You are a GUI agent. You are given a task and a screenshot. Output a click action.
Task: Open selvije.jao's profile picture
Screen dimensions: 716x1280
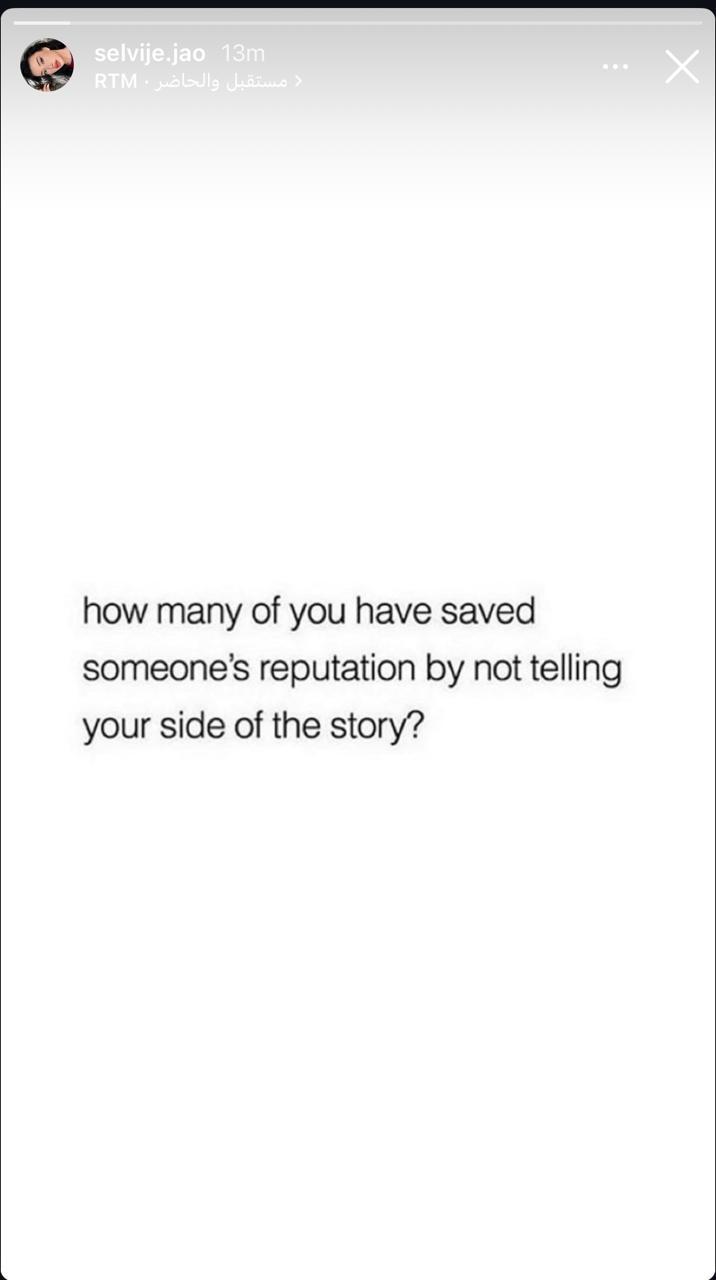[x=47, y=66]
